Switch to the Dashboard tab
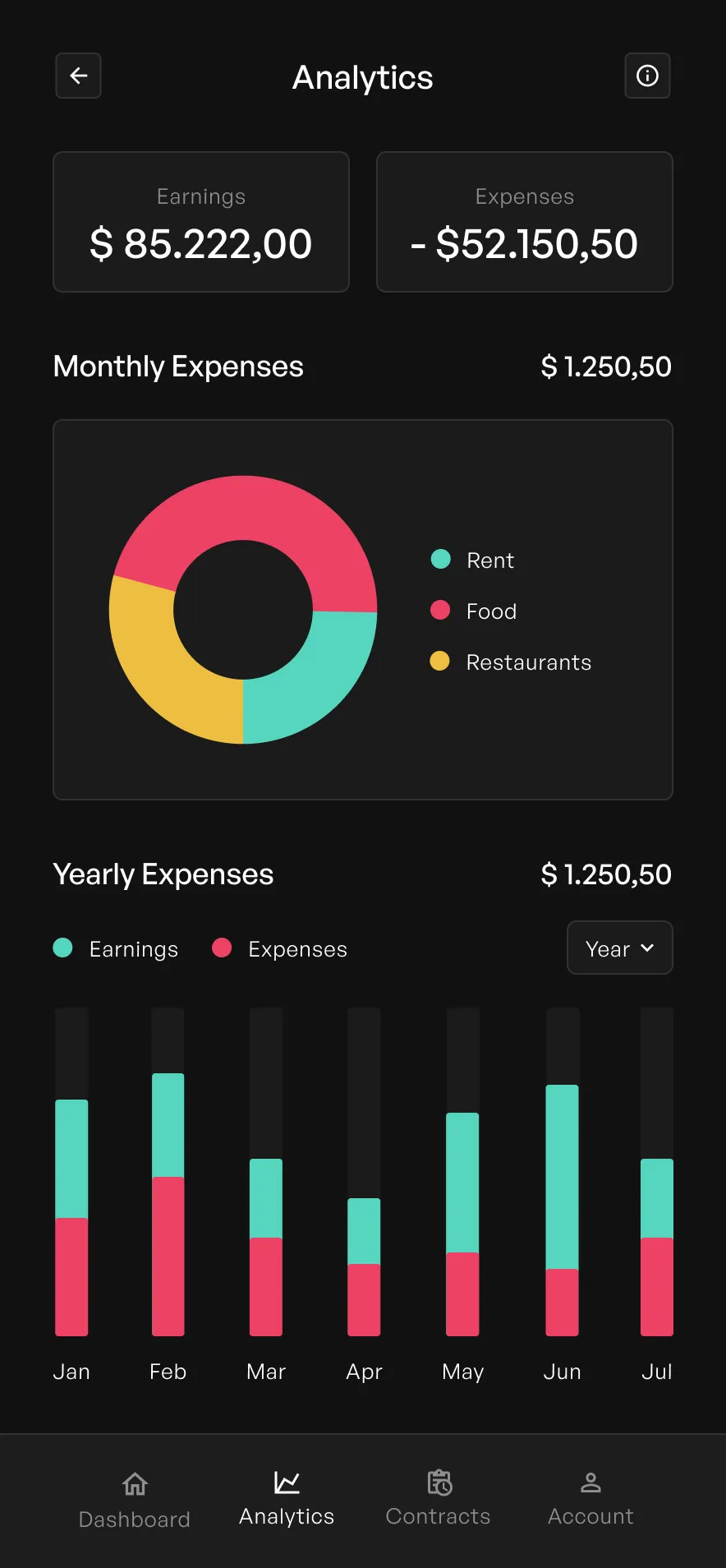Screen dimensions: 726x1568 coord(134,1500)
